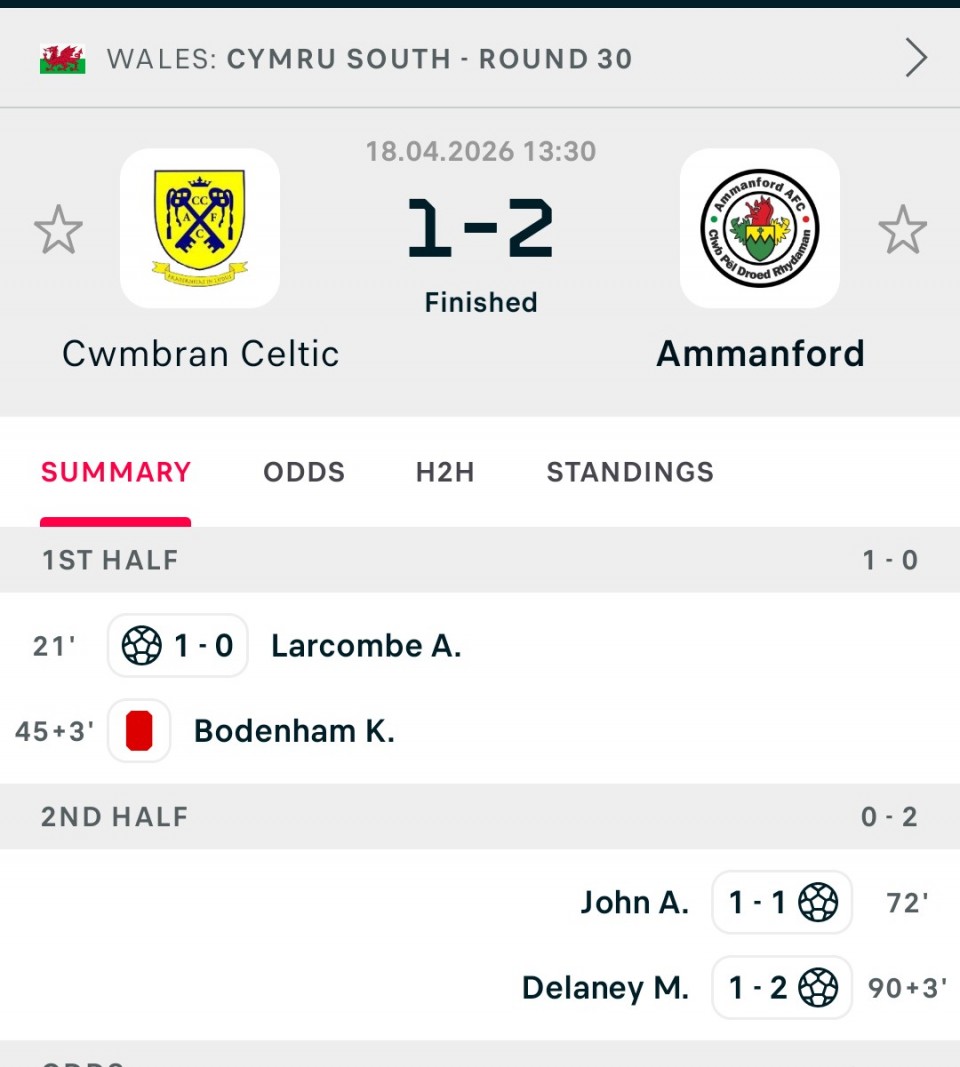The width and height of the screenshot is (960, 1067).
Task: Open the Cwmbran Celtic team page
Action: point(200,229)
